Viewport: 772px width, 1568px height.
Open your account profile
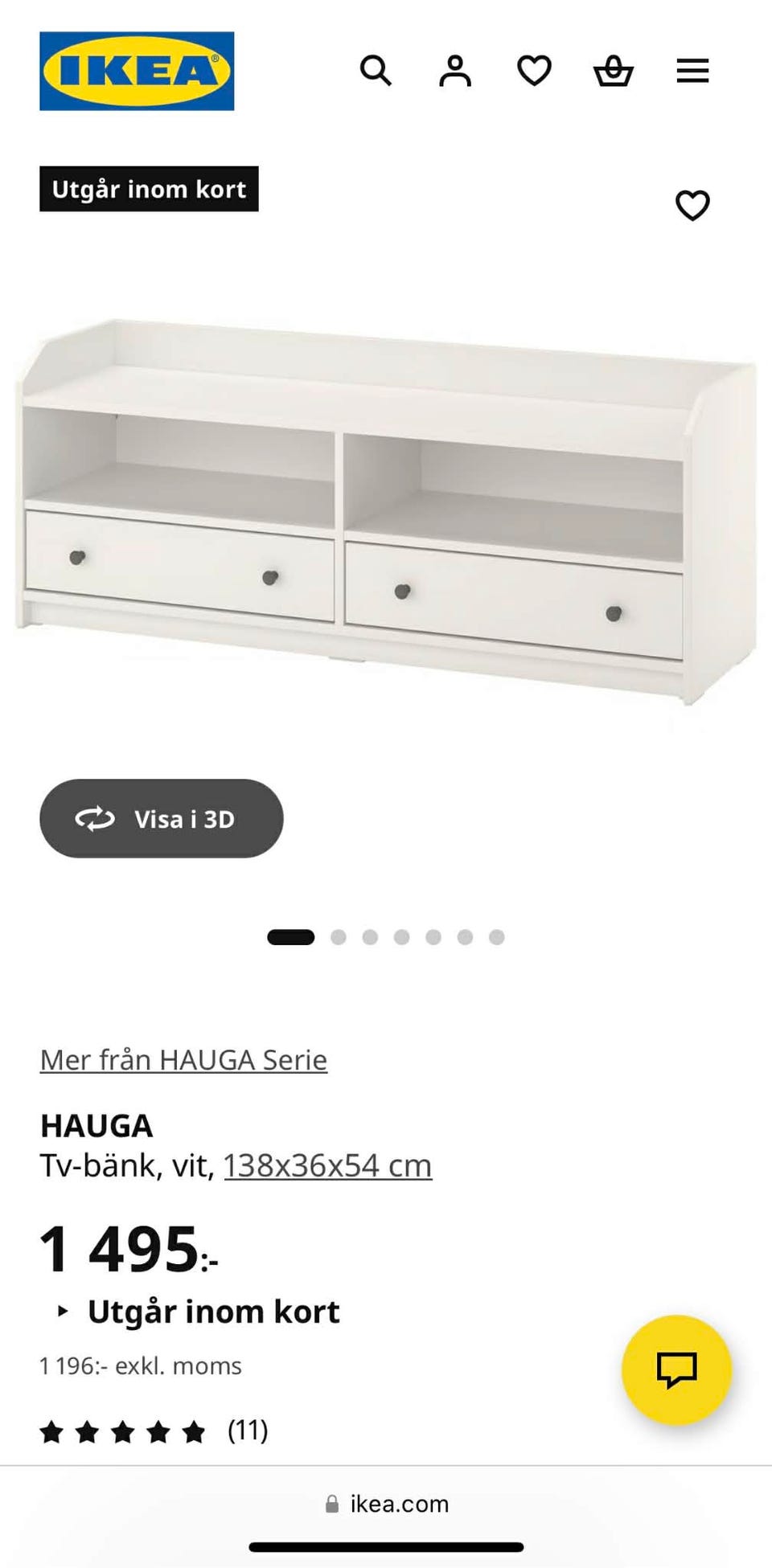pos(454,71)
